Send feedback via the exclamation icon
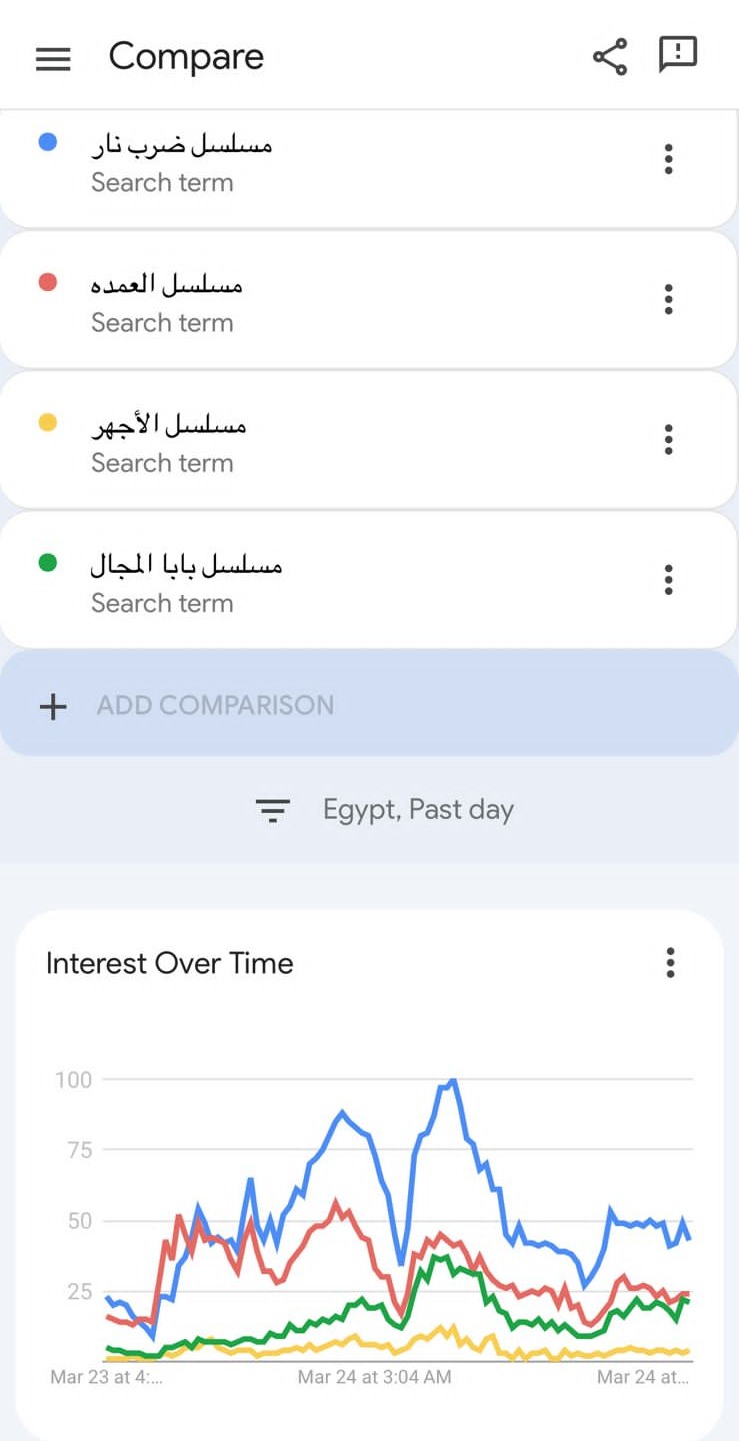The image size is (739, 1441). click(677, 55)
